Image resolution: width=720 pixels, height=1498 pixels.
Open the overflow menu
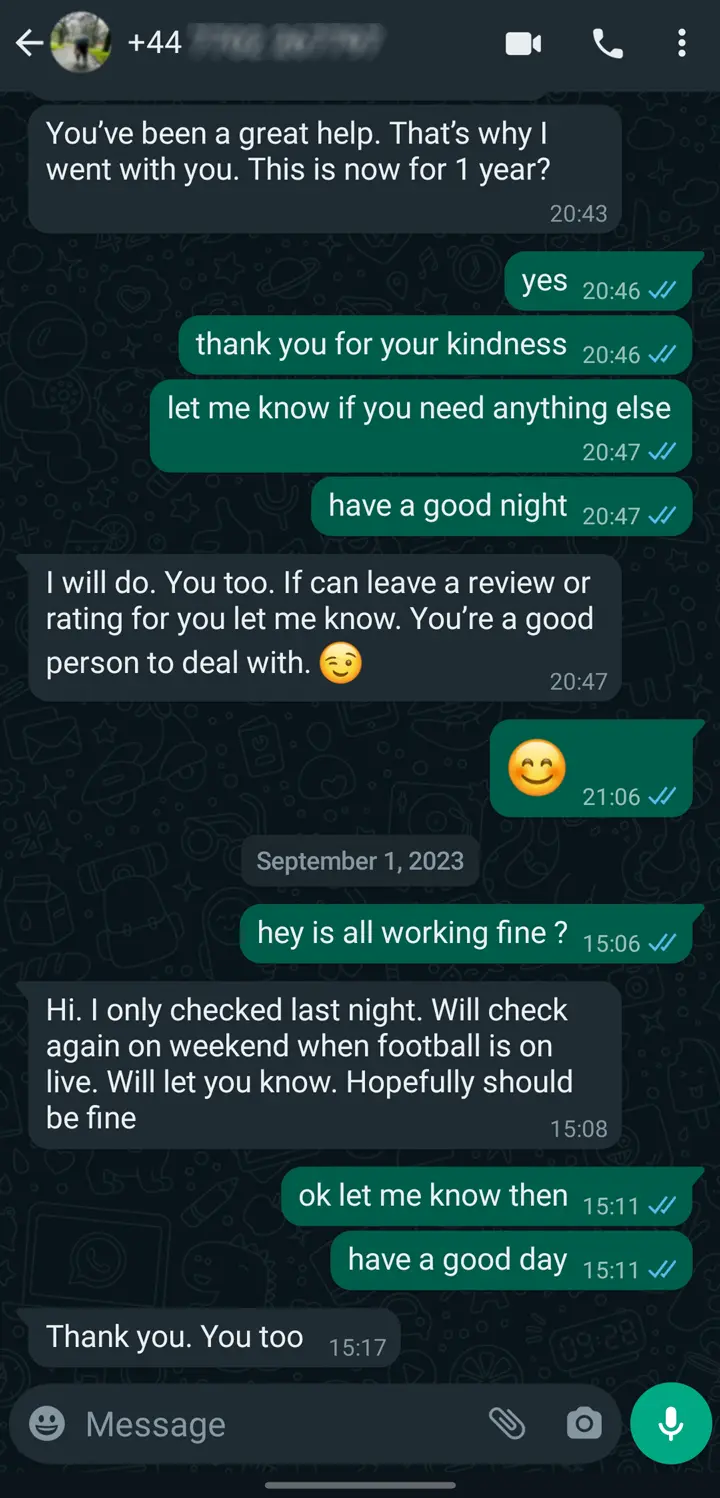coord(682,43)
